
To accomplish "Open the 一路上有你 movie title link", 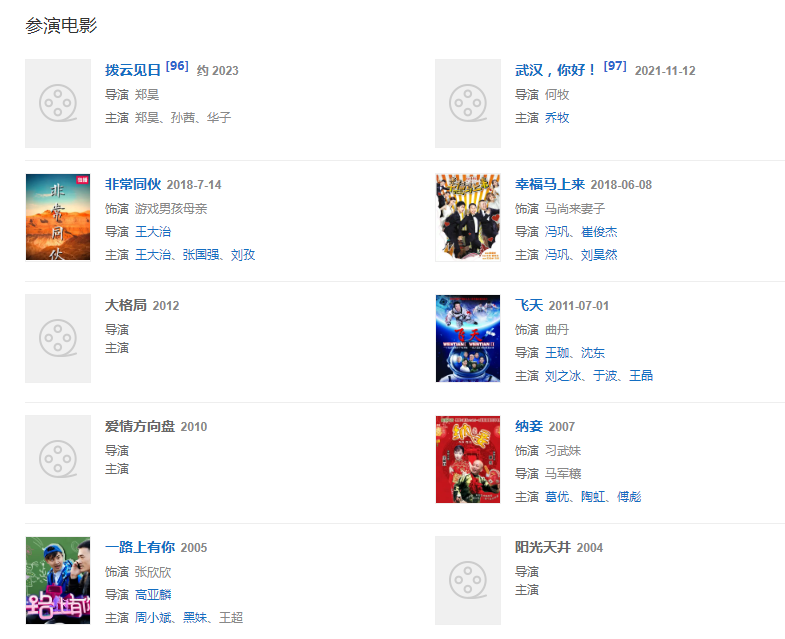I will [x=140, y=548].
